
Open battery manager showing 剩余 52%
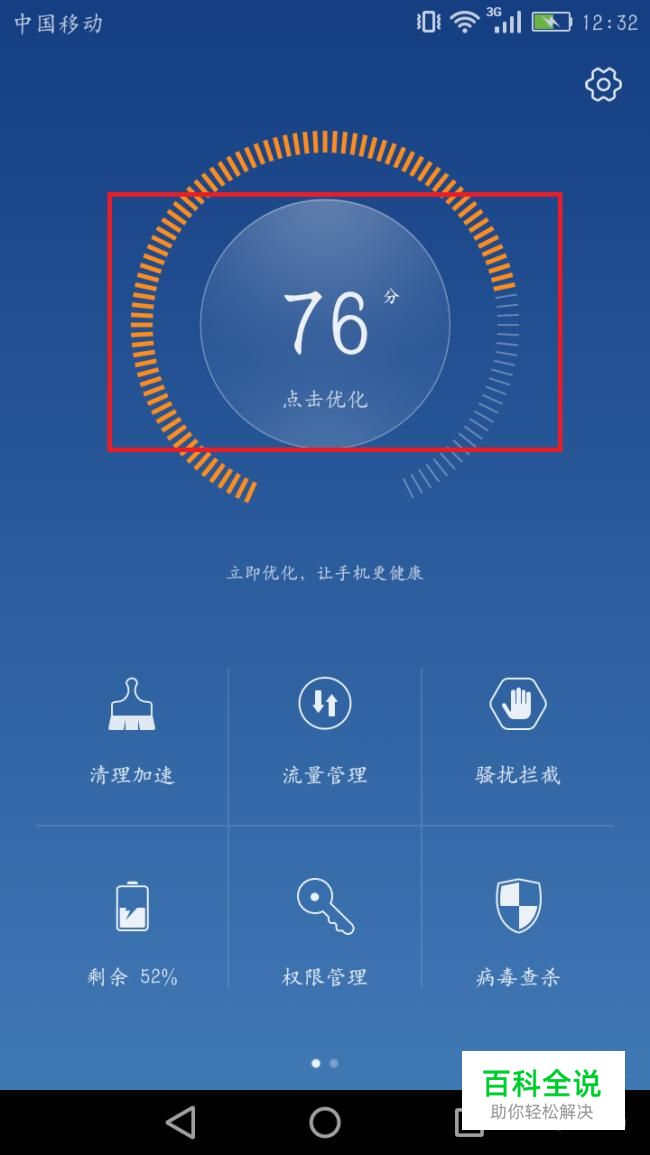(x=132, y=930)
